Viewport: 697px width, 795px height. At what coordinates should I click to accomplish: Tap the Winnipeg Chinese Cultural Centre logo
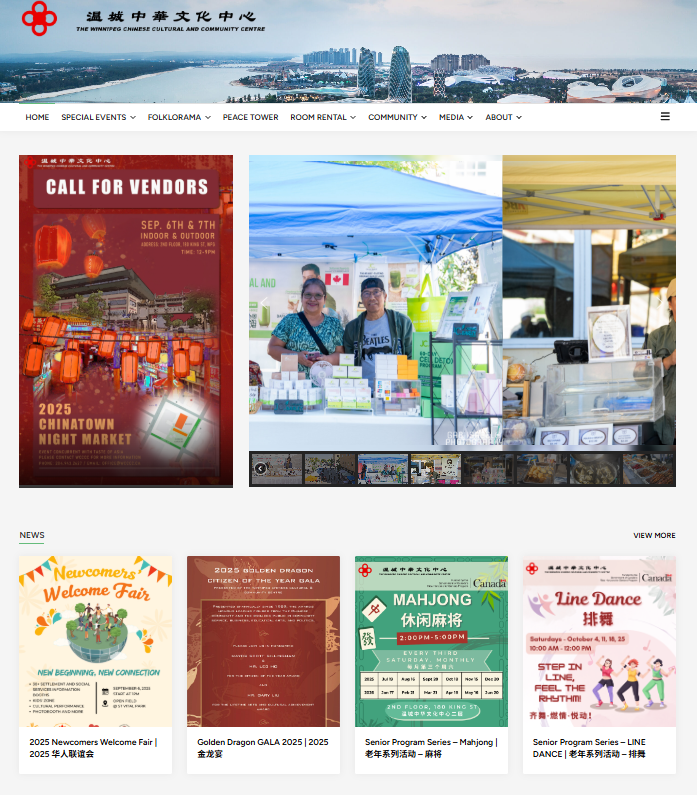click(41, 18)
